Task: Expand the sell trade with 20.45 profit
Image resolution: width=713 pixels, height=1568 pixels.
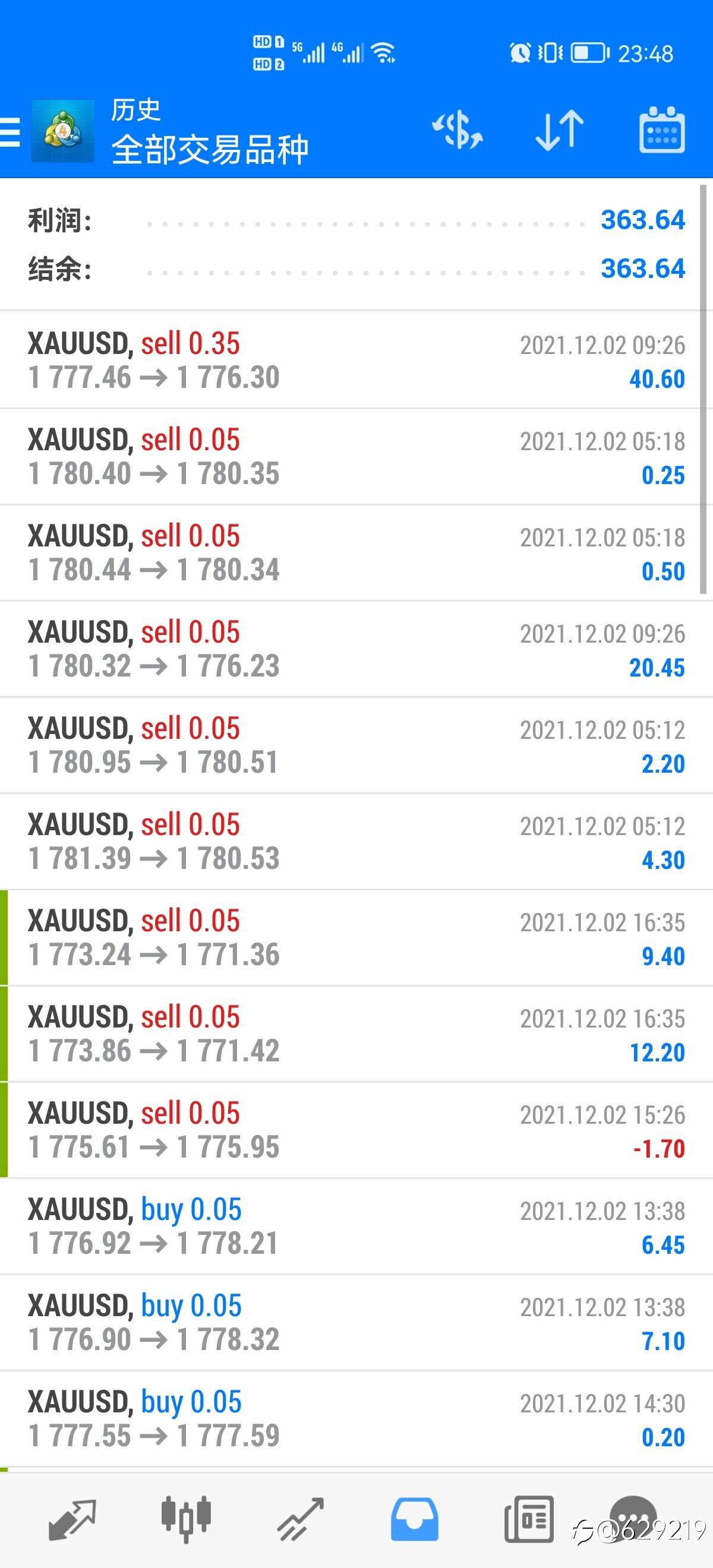Action: click(356, 649)
